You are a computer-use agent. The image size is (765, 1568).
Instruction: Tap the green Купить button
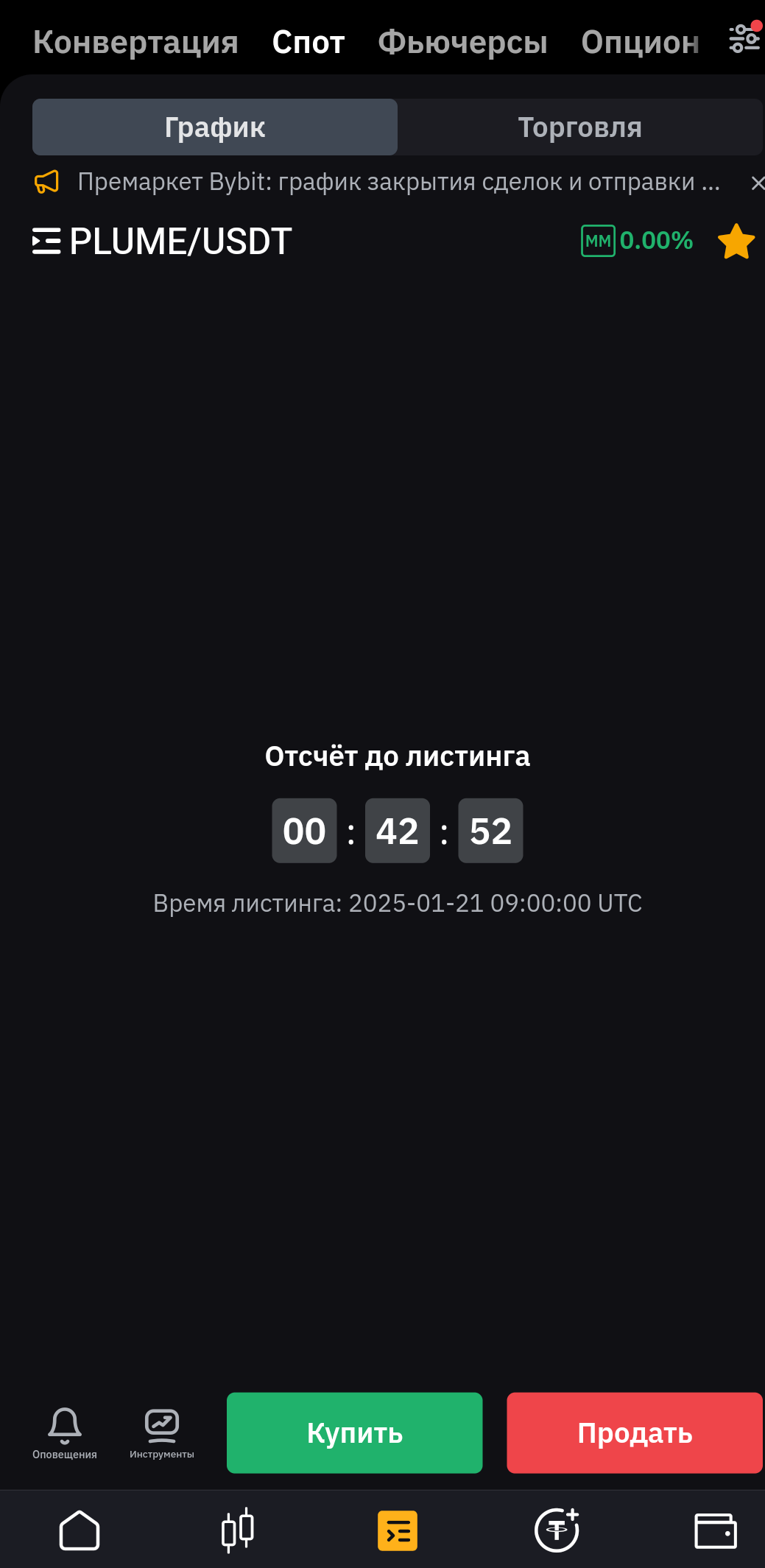[354, 1432]
